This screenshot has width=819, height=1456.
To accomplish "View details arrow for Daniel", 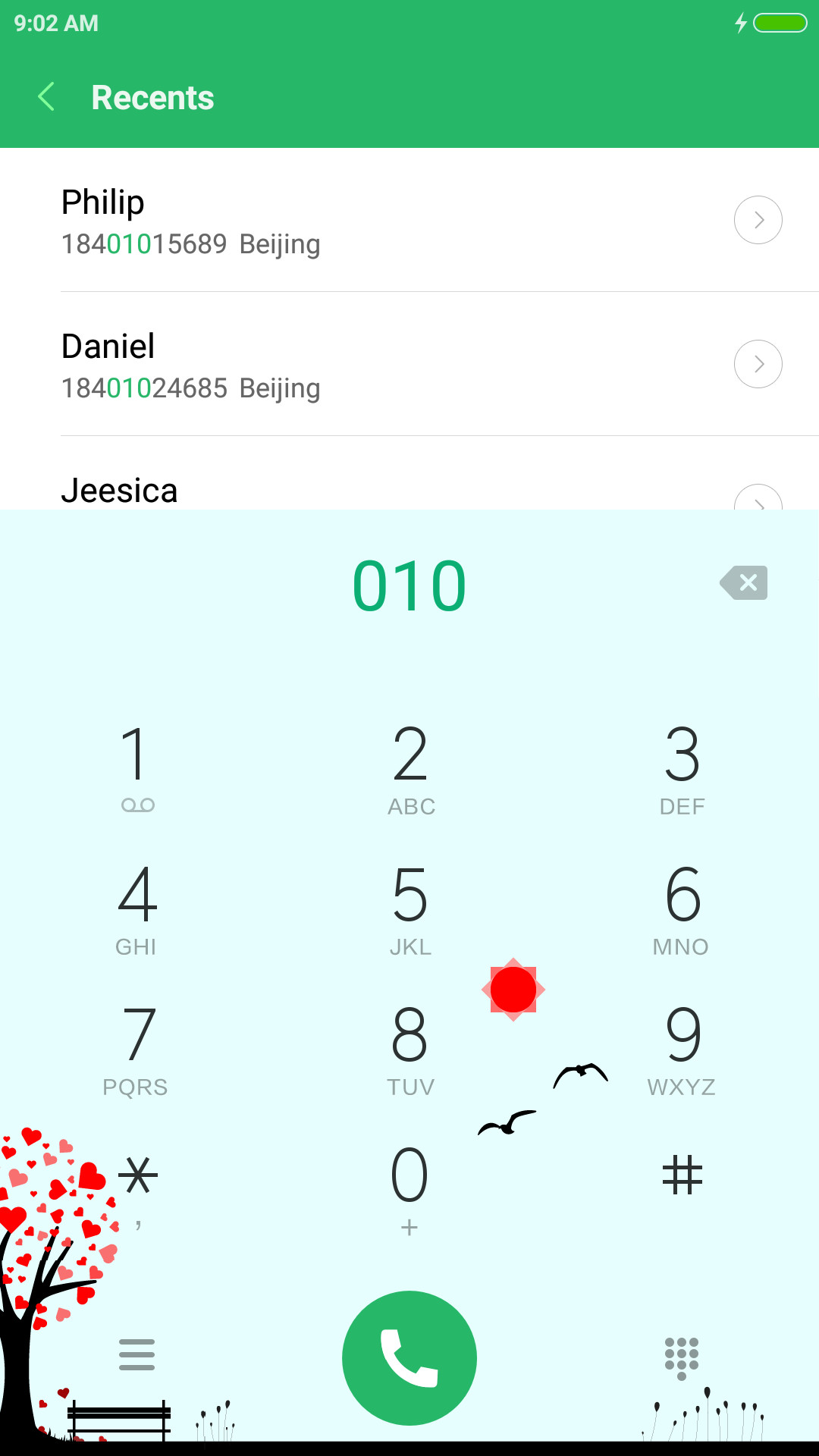I will pos(758,364).
